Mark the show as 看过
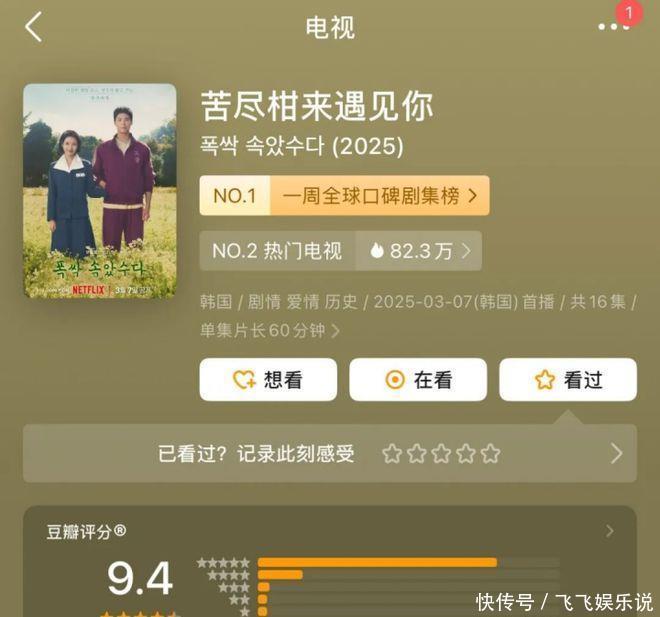Image resolution: width=660 pixels, height=617 pixels. 568,380
